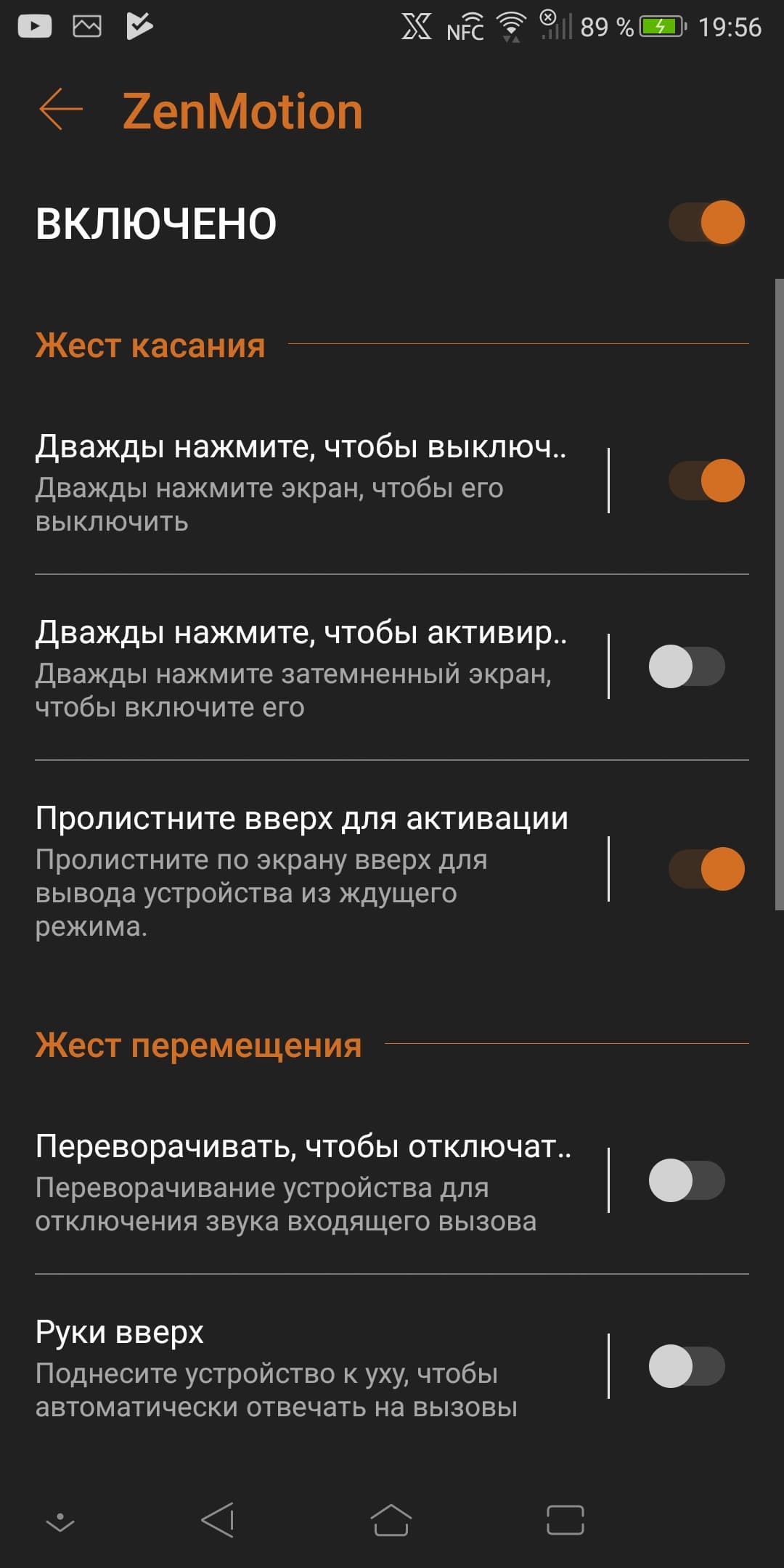
Task: Open Руки вверх setting row
Action: (x=301, y=1368)
